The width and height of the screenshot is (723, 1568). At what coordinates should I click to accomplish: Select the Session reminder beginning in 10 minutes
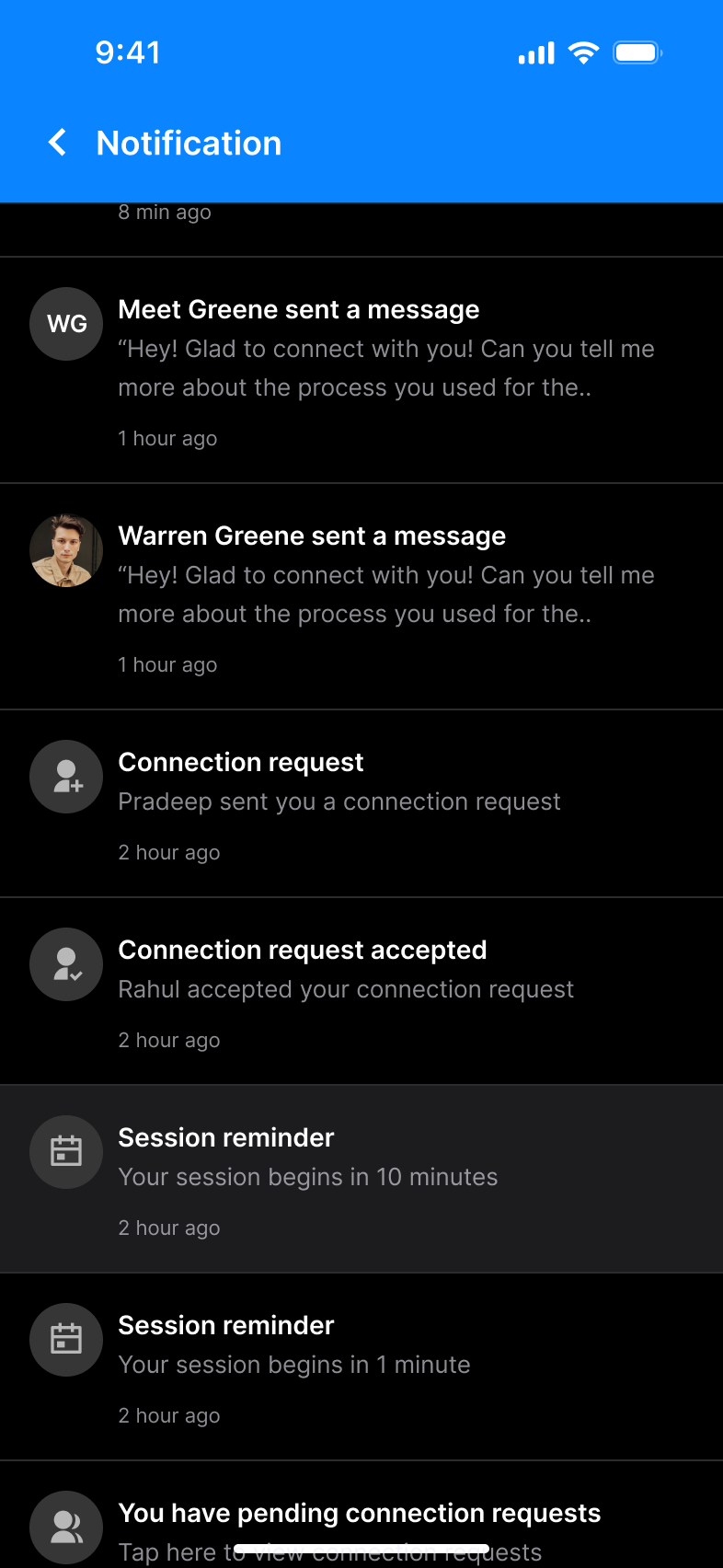pyautogui.click(x=361, y=1179)
